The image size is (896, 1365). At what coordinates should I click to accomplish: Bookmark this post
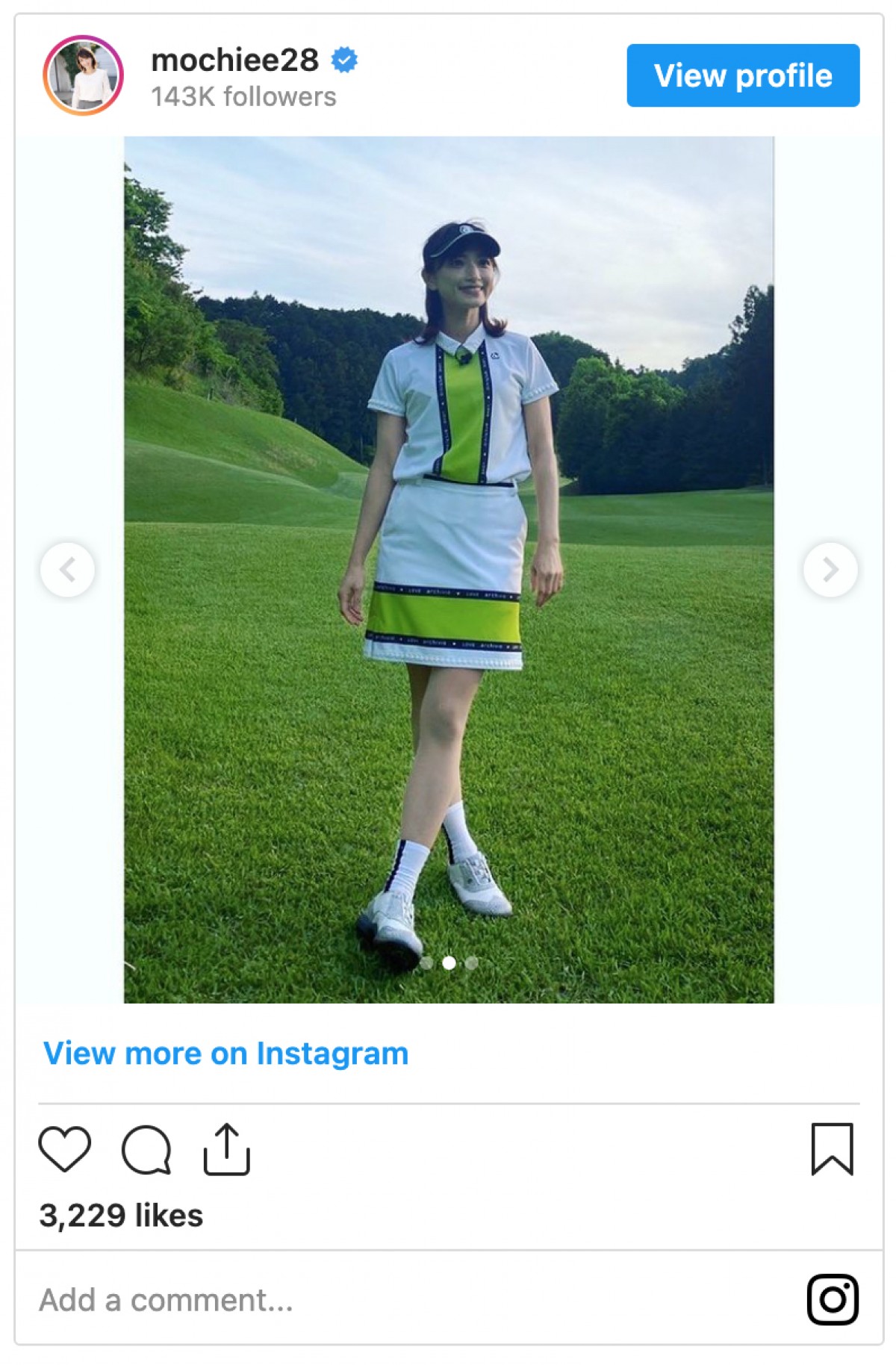coord(832,1148)
